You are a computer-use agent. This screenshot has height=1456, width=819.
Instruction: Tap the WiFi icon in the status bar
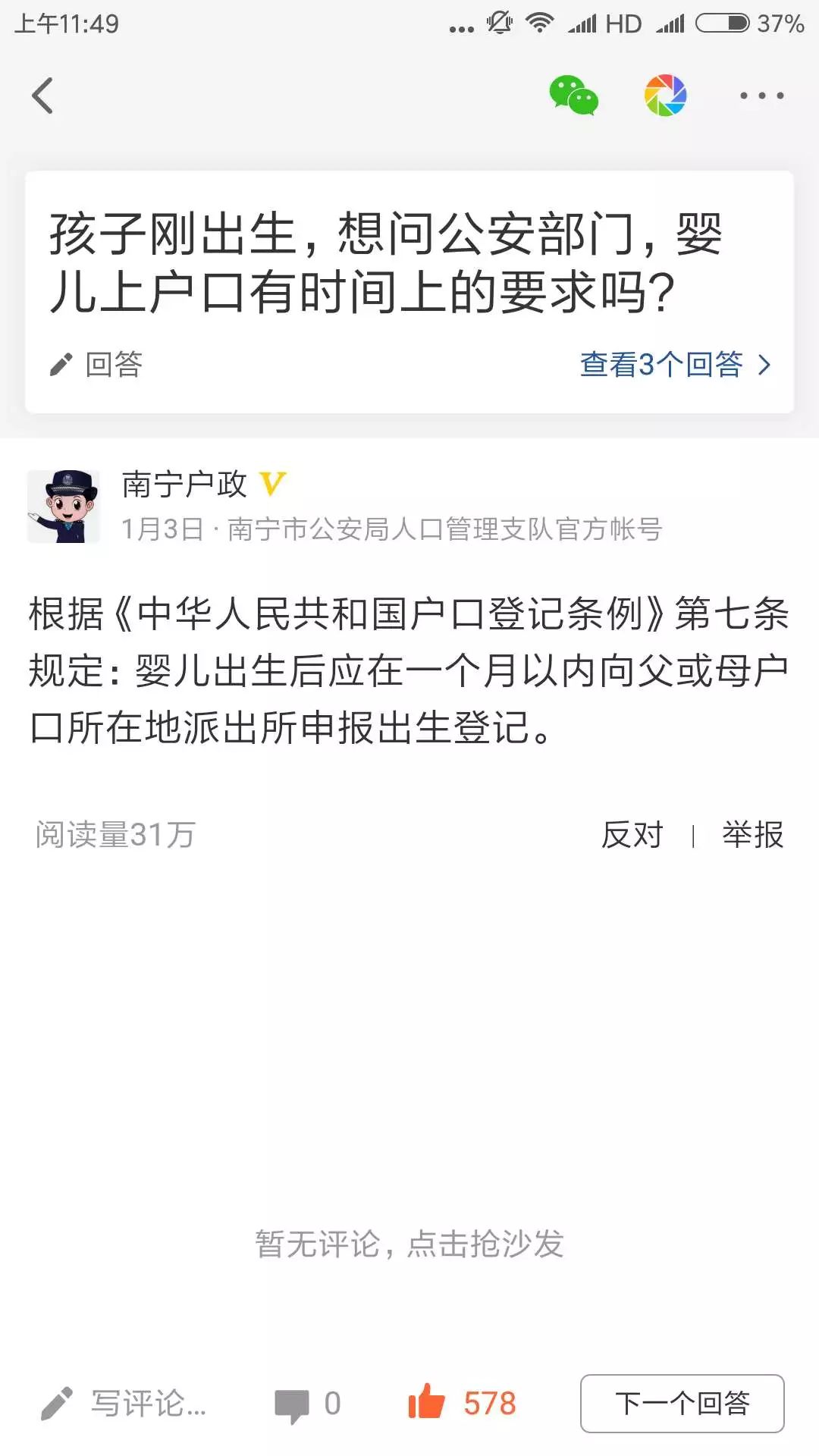540,22
